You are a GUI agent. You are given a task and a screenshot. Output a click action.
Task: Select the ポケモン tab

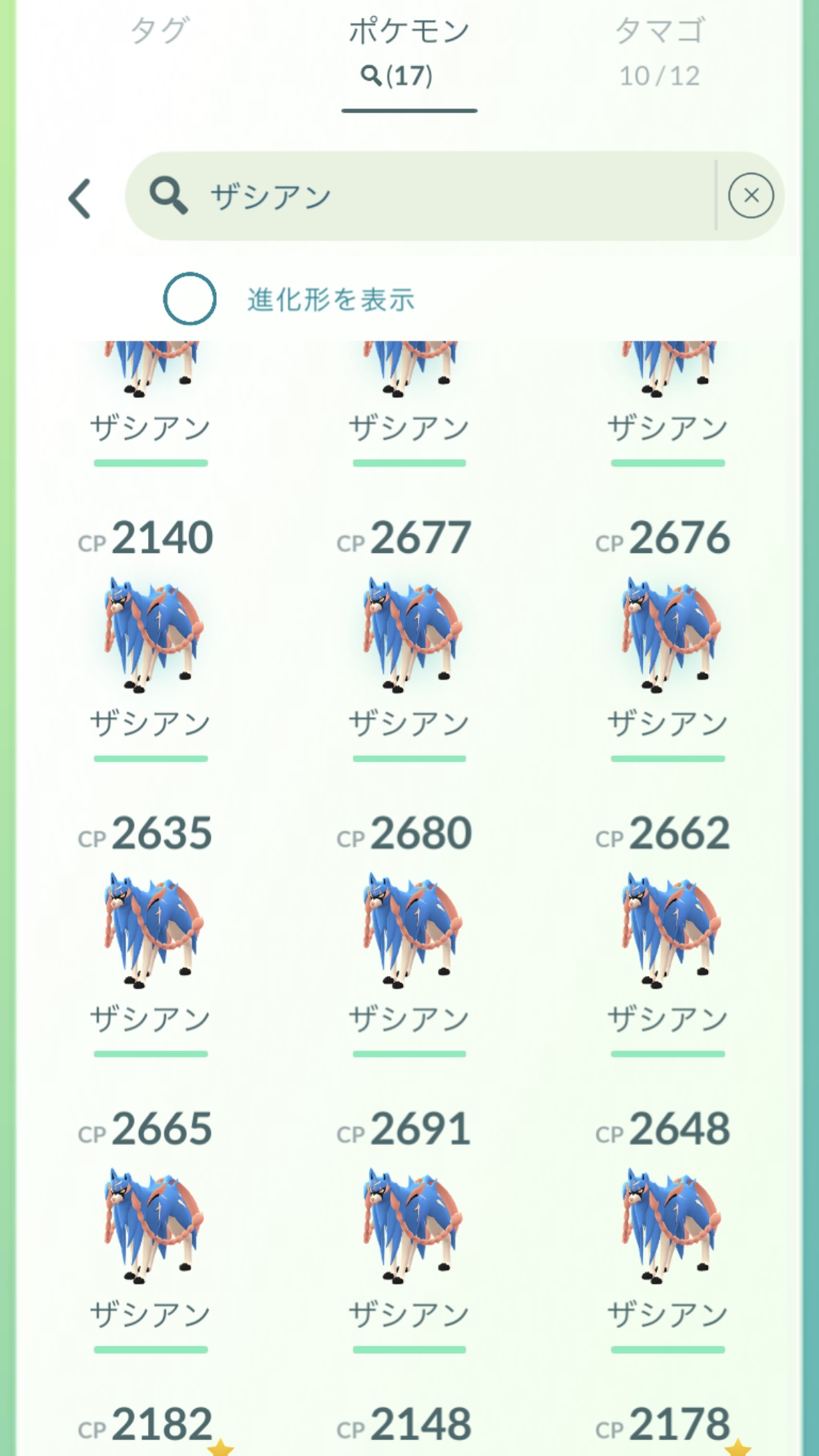[x=409, y=53]
